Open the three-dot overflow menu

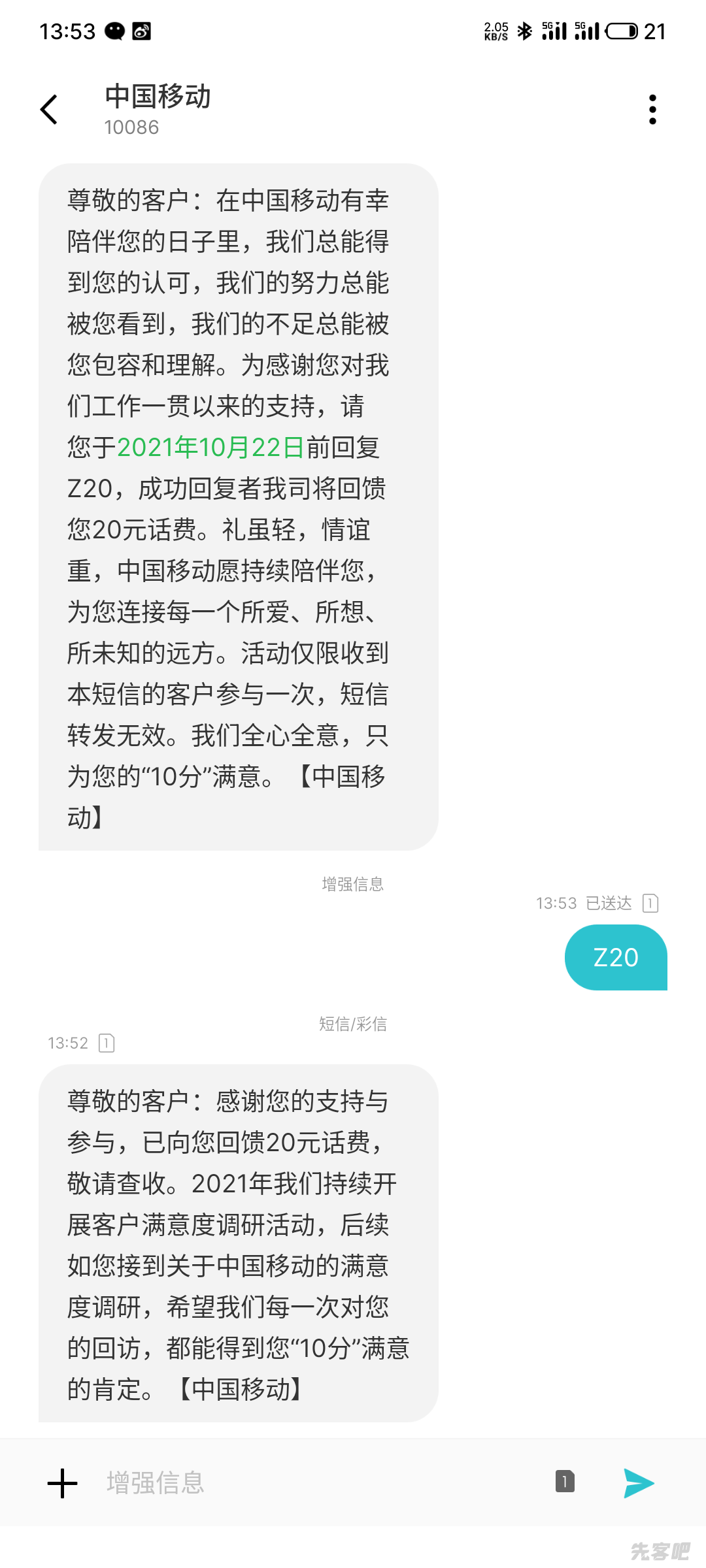(x=652, y=109)
